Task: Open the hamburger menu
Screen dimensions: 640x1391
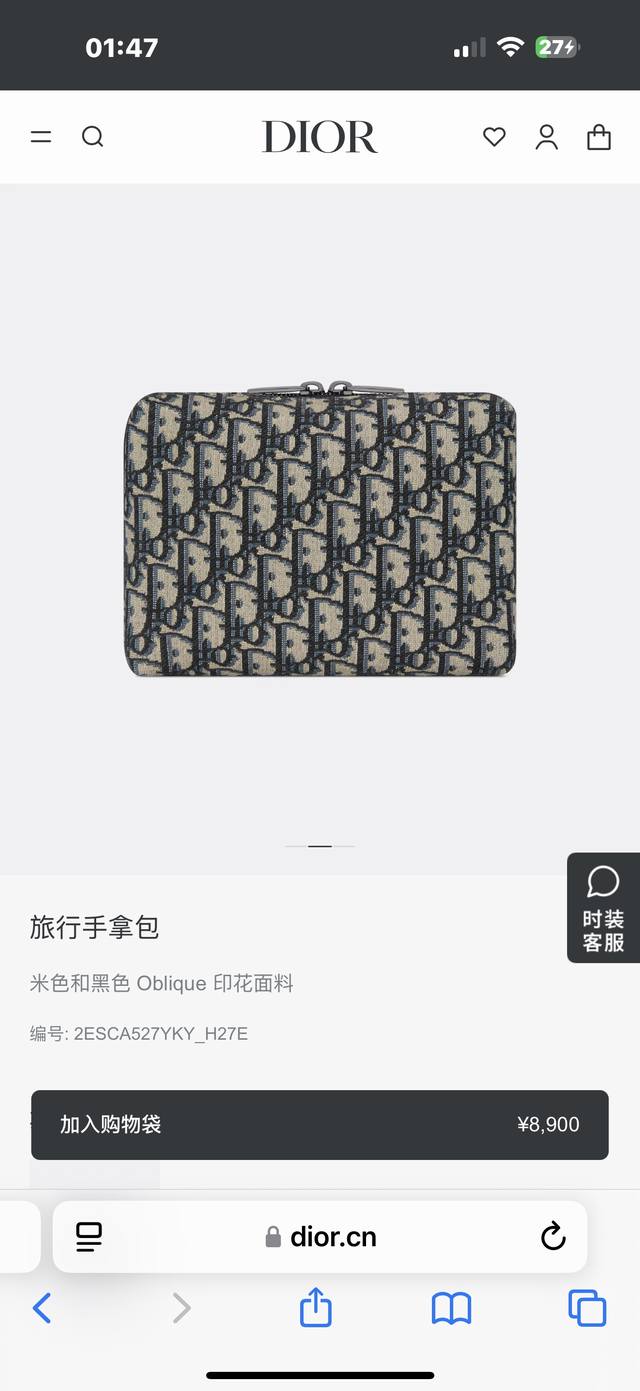Action: (41, 137)
